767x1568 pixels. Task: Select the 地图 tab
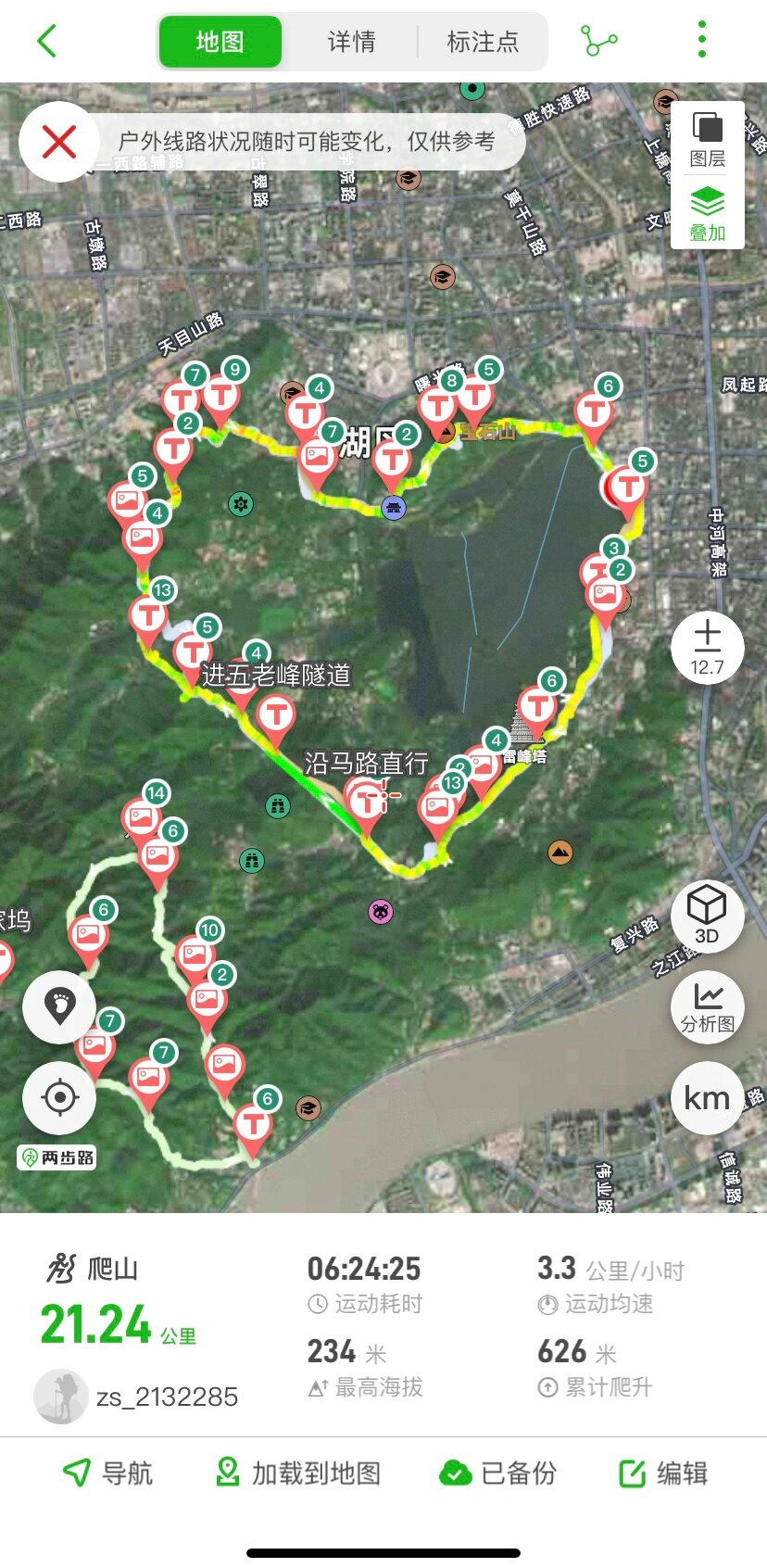pyautogui.click(x=220, y=42)
